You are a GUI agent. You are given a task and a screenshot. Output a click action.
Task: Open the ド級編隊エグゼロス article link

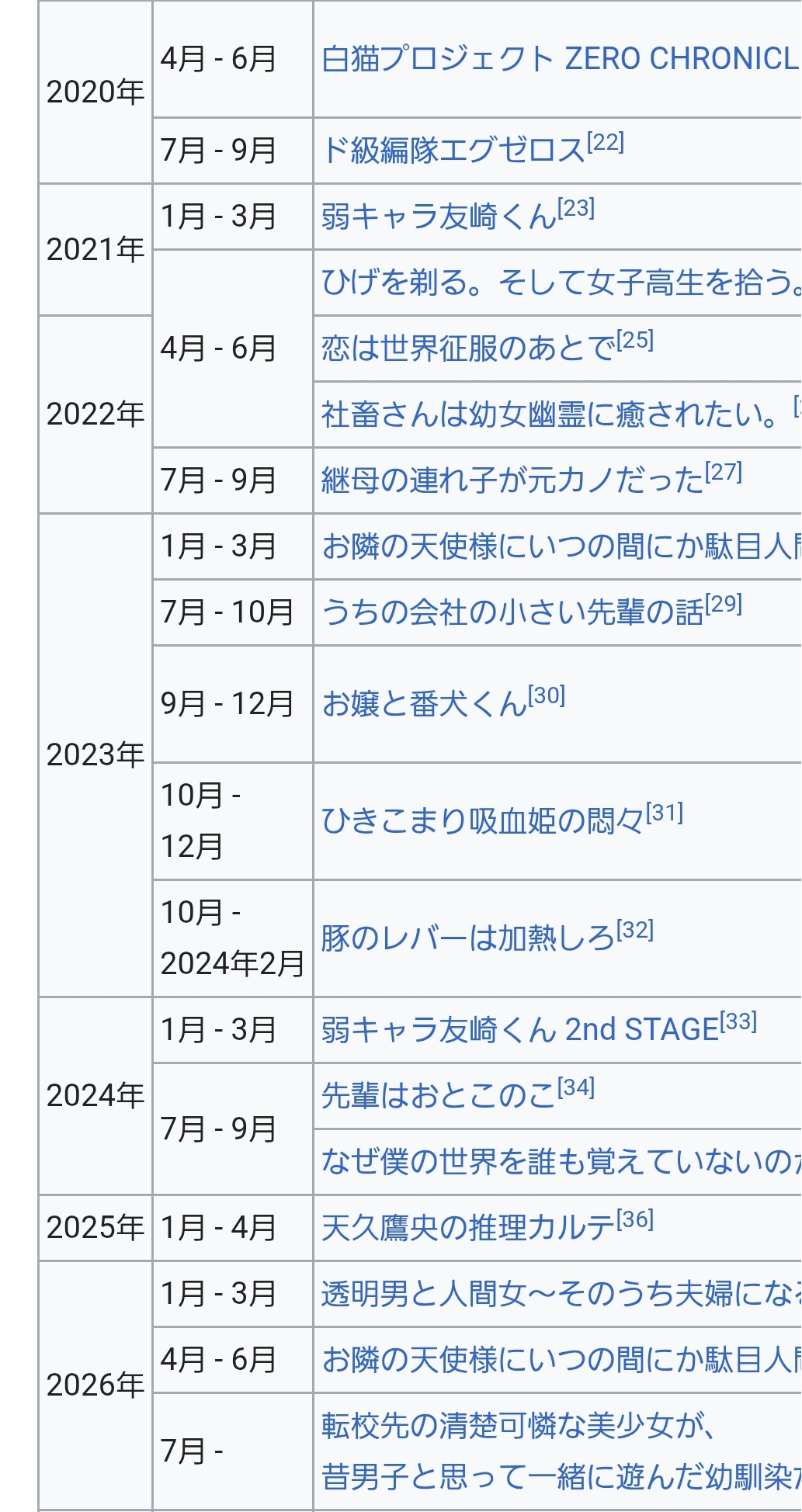coord(453,151)
